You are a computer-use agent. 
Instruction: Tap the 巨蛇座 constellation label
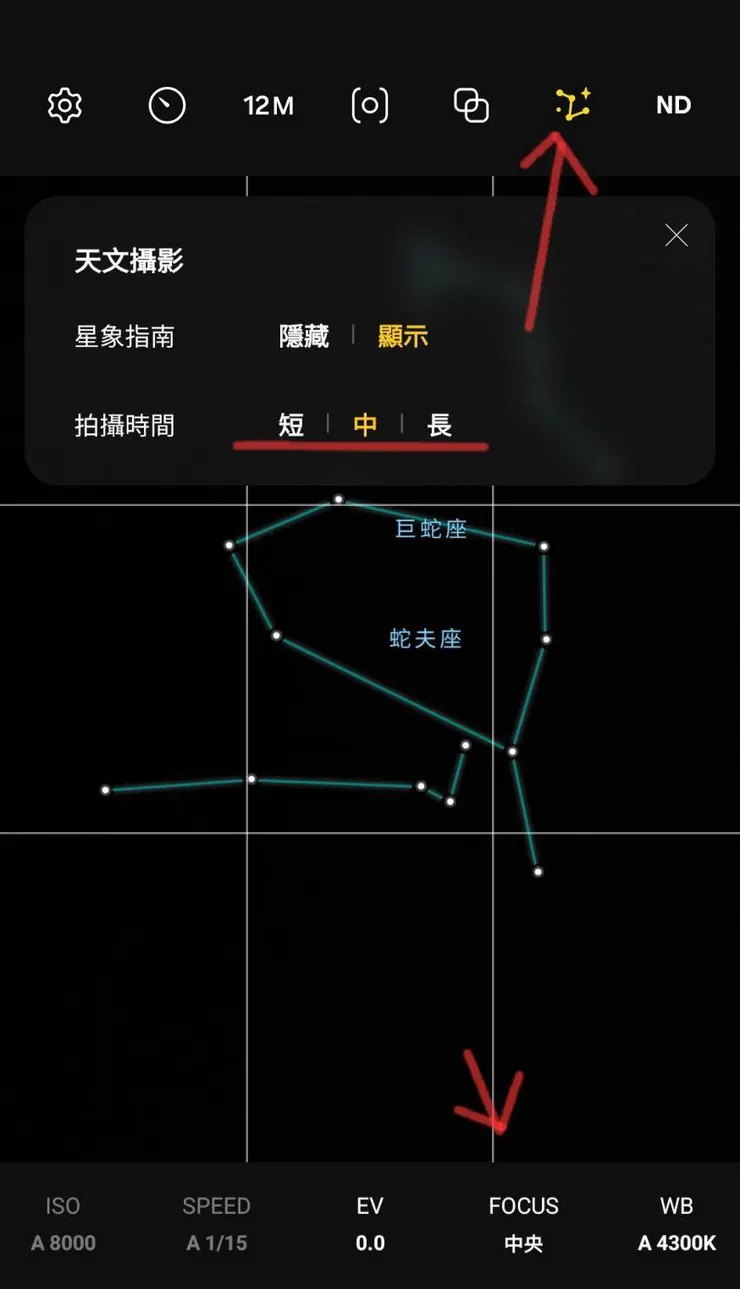coord(432,530)
